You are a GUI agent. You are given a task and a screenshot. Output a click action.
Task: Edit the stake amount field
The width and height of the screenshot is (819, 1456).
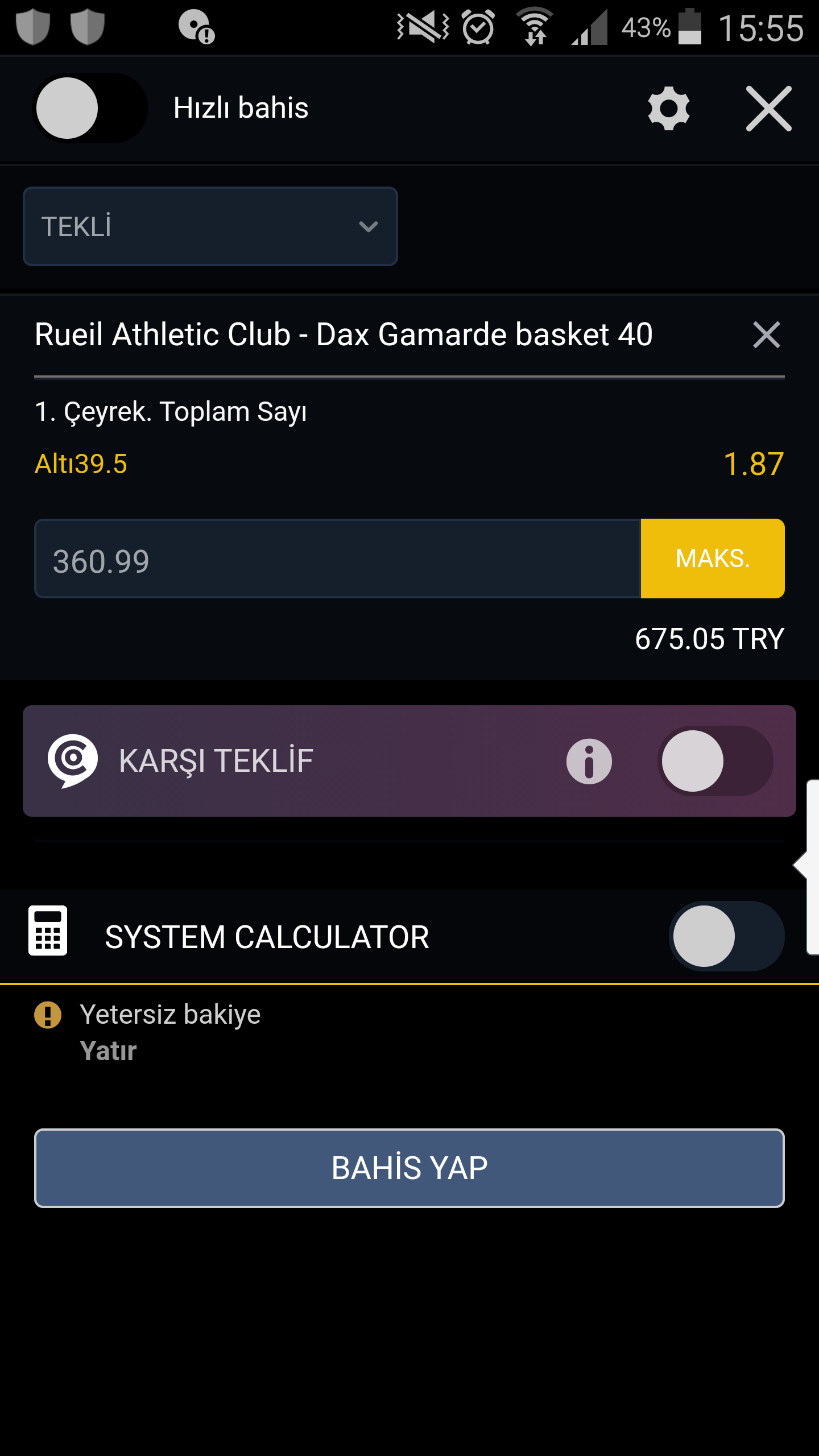pyautogui.click(x=337, y=559)
